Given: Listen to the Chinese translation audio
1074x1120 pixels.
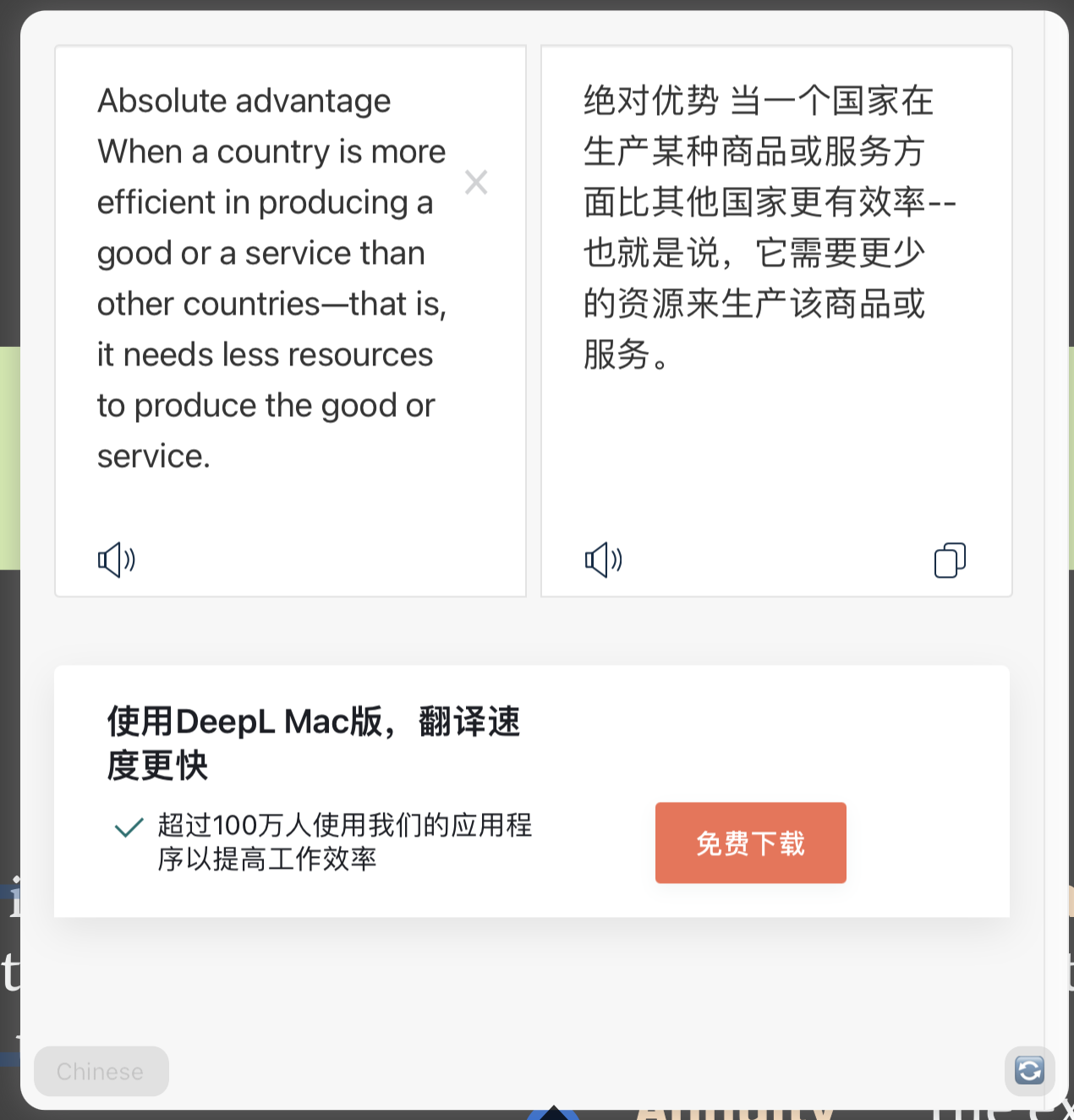Looking at the screenshot, I should 604,560.
